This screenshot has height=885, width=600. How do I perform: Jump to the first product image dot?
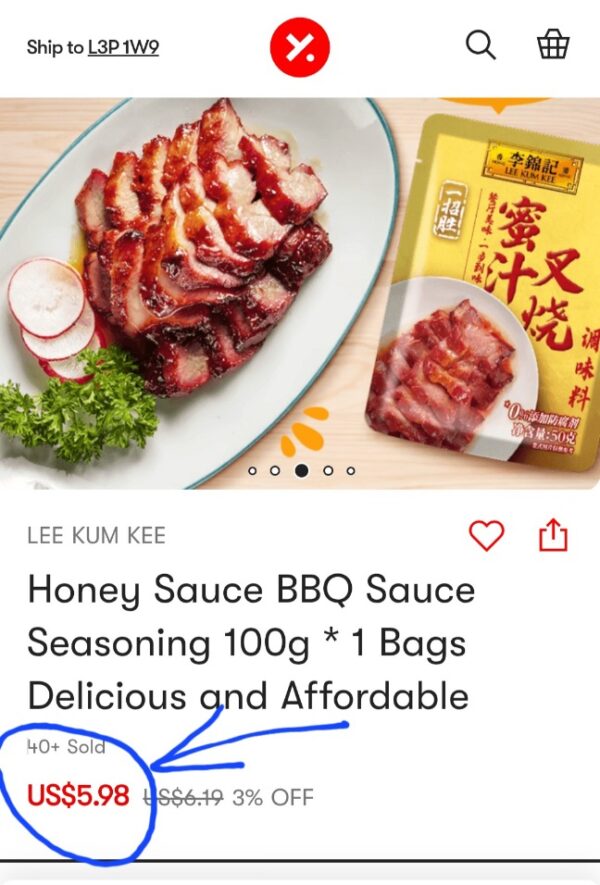253,470
